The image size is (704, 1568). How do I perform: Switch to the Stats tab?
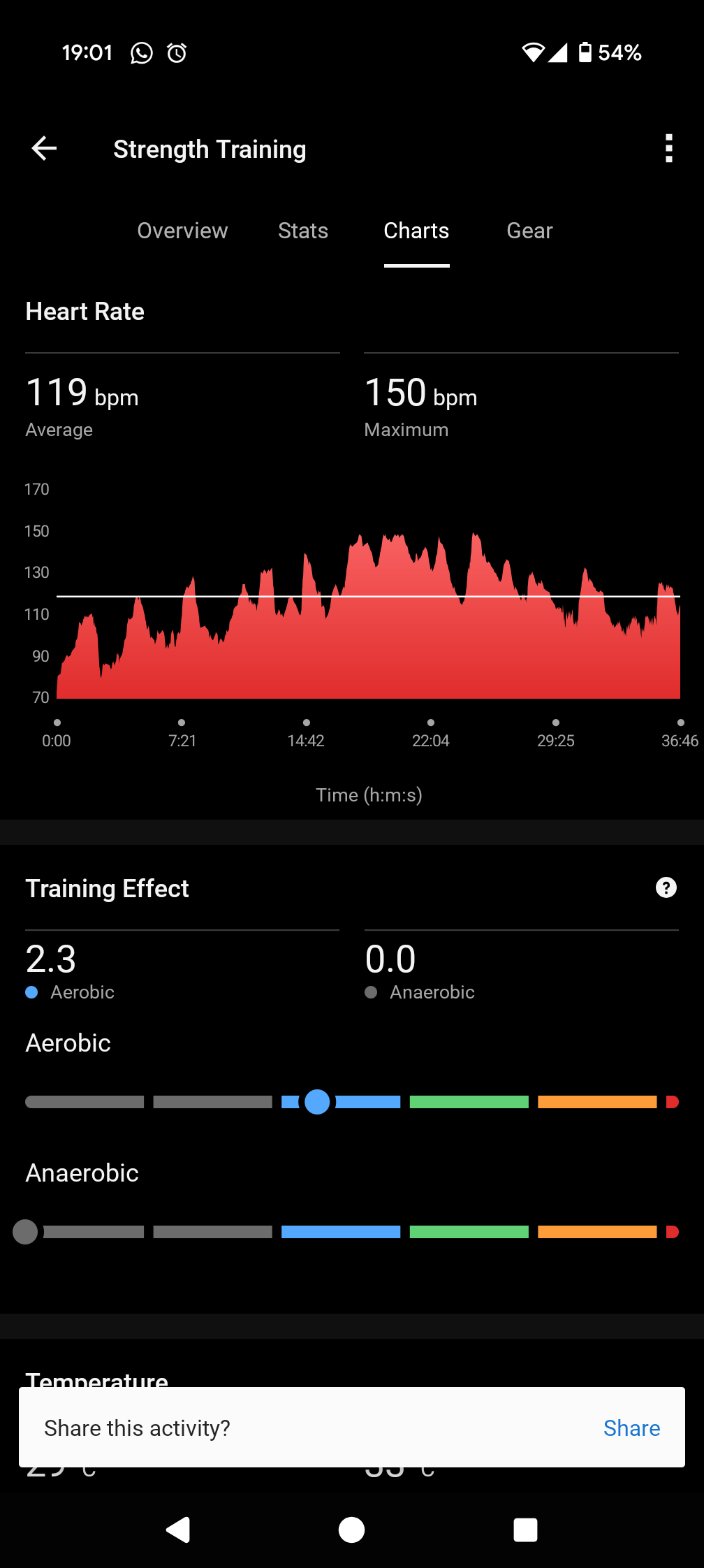(303, 231)
